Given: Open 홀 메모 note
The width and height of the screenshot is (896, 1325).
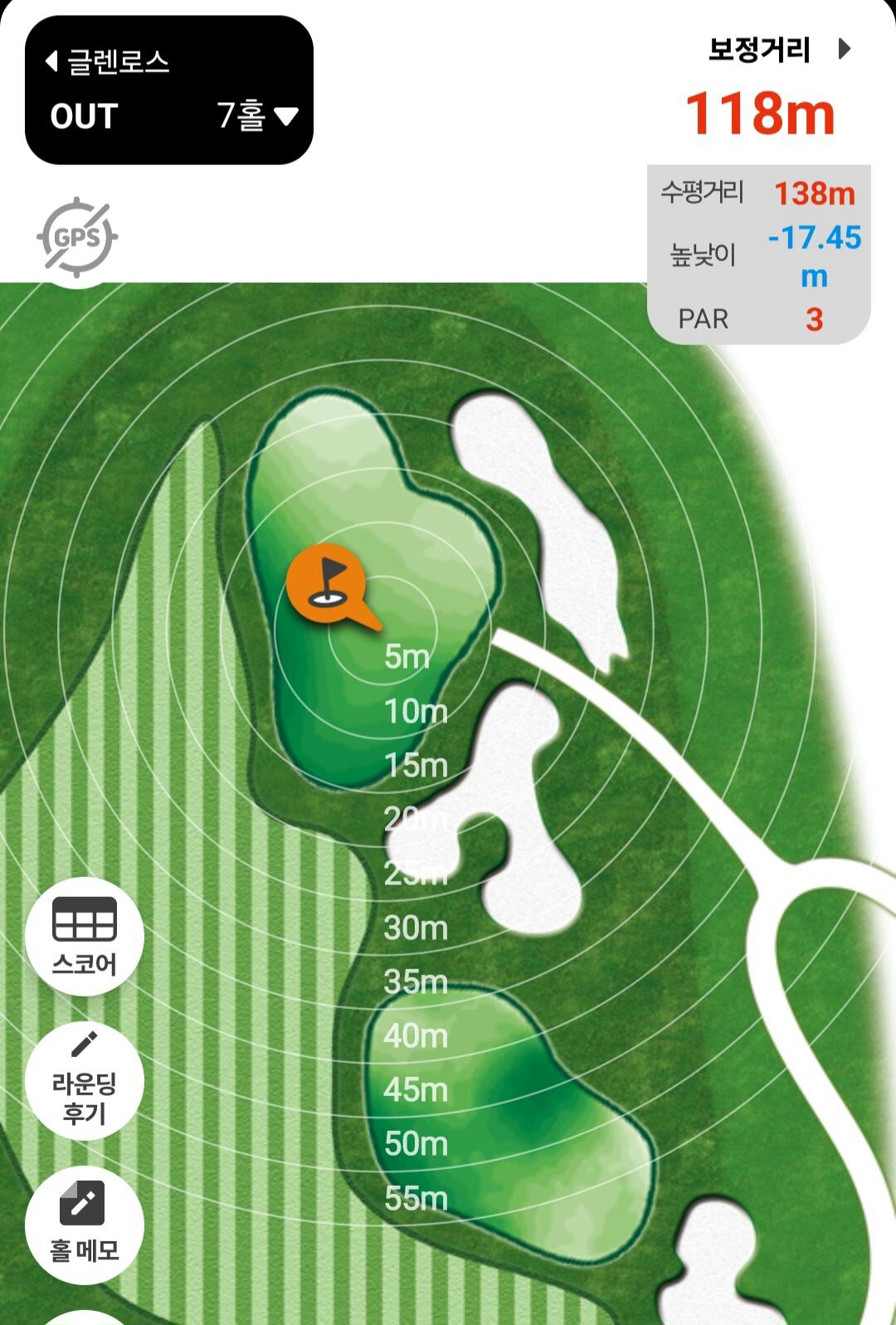Looking at the screenshot, I should tap(85, 1225).
